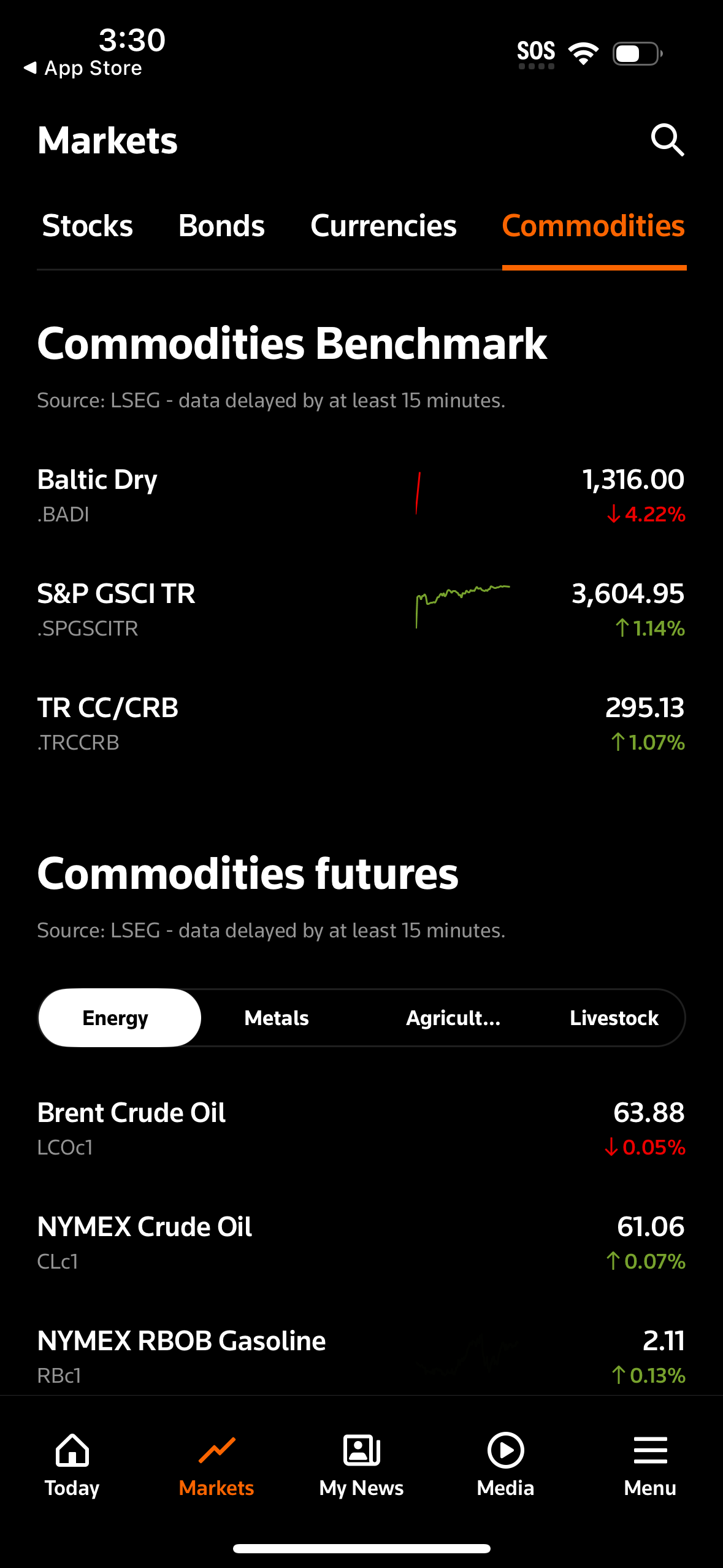Select the Commodities tab

[x=594, y=226]
